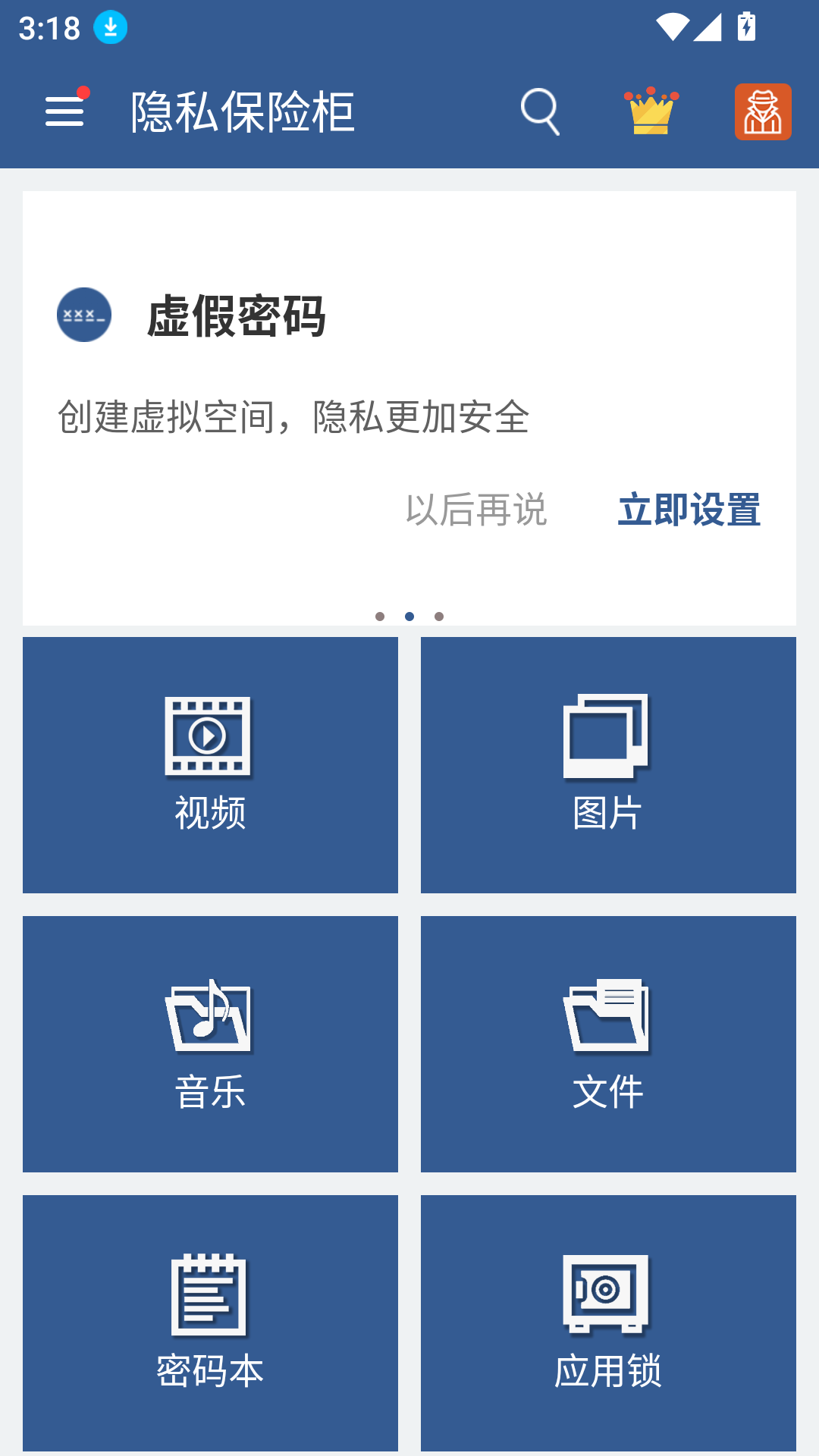Open the 音乐 music folder
The height and width of the screenshot is (1456, 819).
[x=210, y=1043]
